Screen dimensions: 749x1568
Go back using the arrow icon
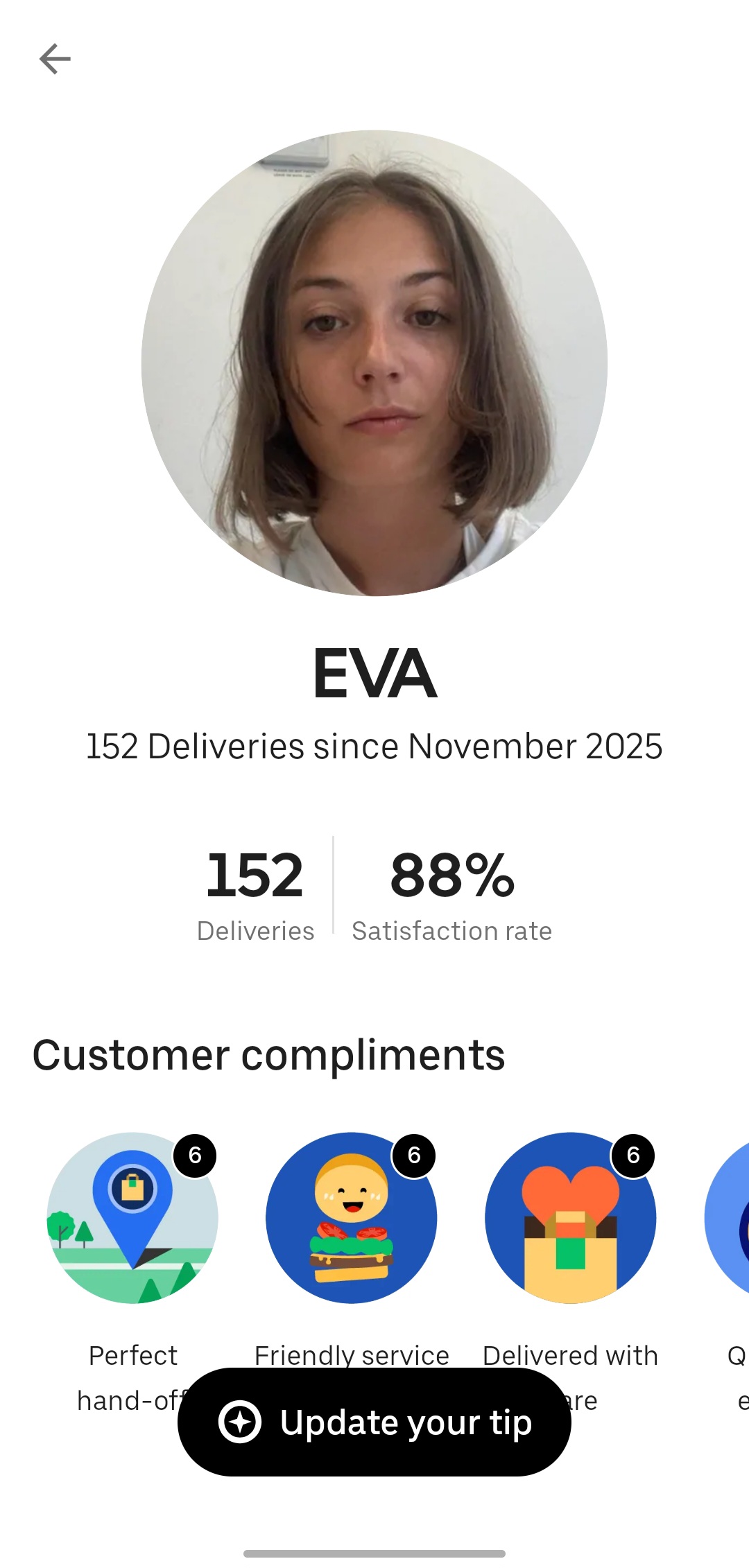click(55, 59)
